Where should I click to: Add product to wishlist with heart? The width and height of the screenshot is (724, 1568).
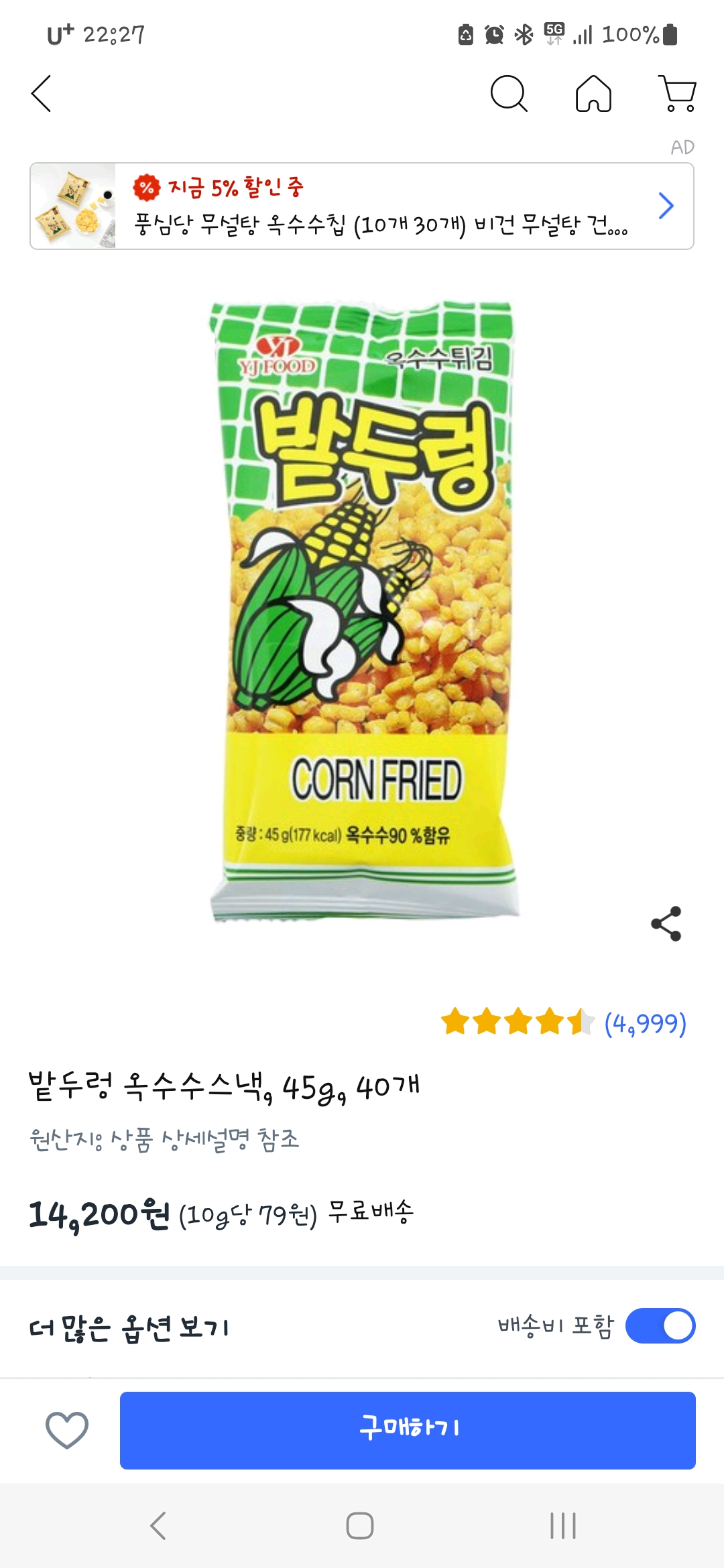click(67, 1429)
